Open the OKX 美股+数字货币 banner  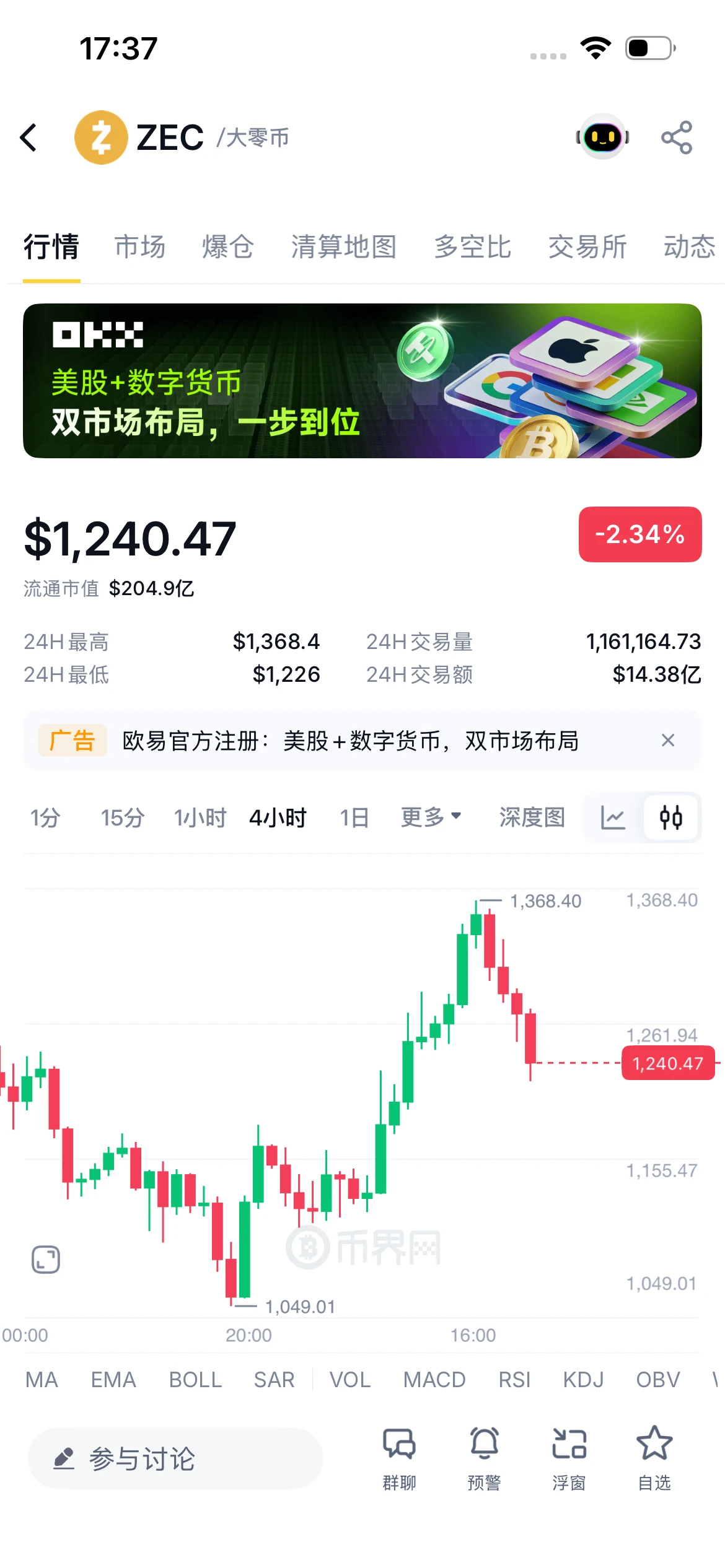click(362, 381)
